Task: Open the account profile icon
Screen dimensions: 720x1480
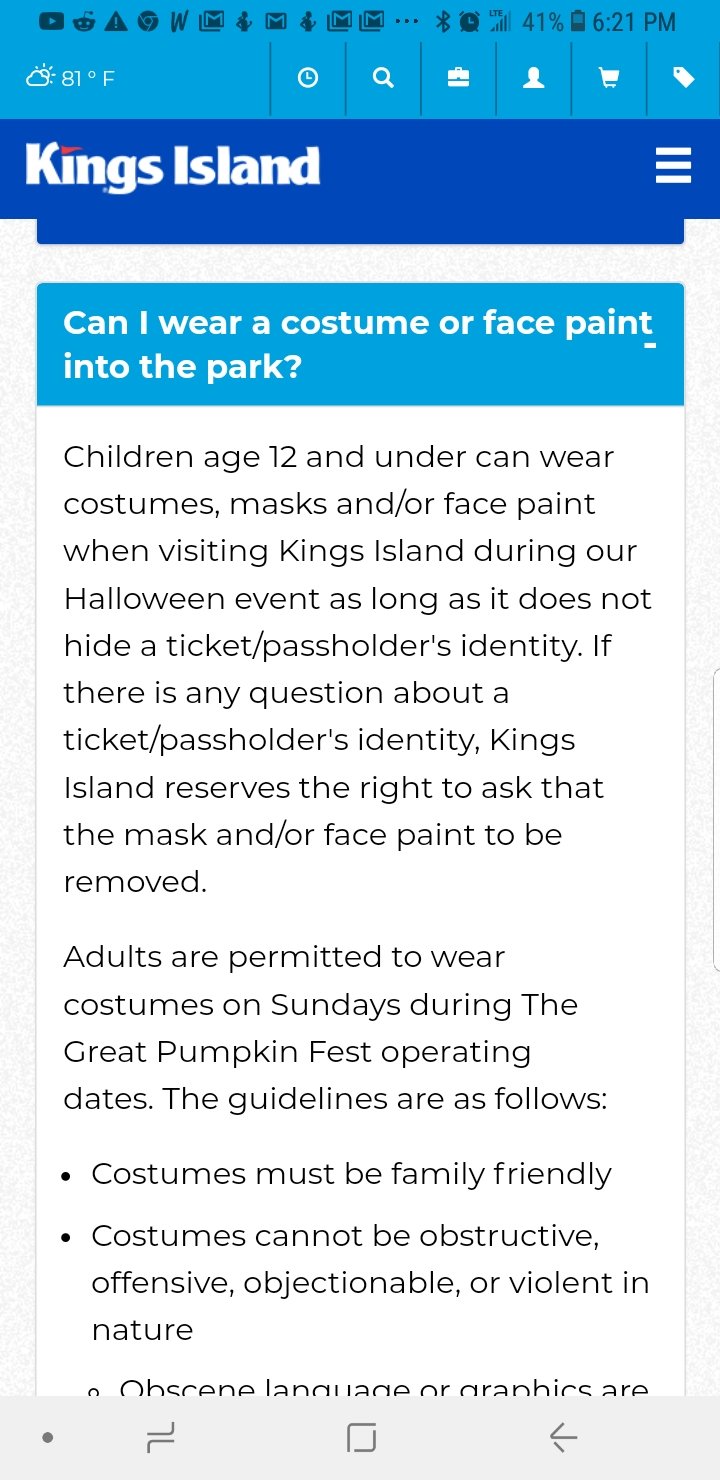Action: click(534, 78)
